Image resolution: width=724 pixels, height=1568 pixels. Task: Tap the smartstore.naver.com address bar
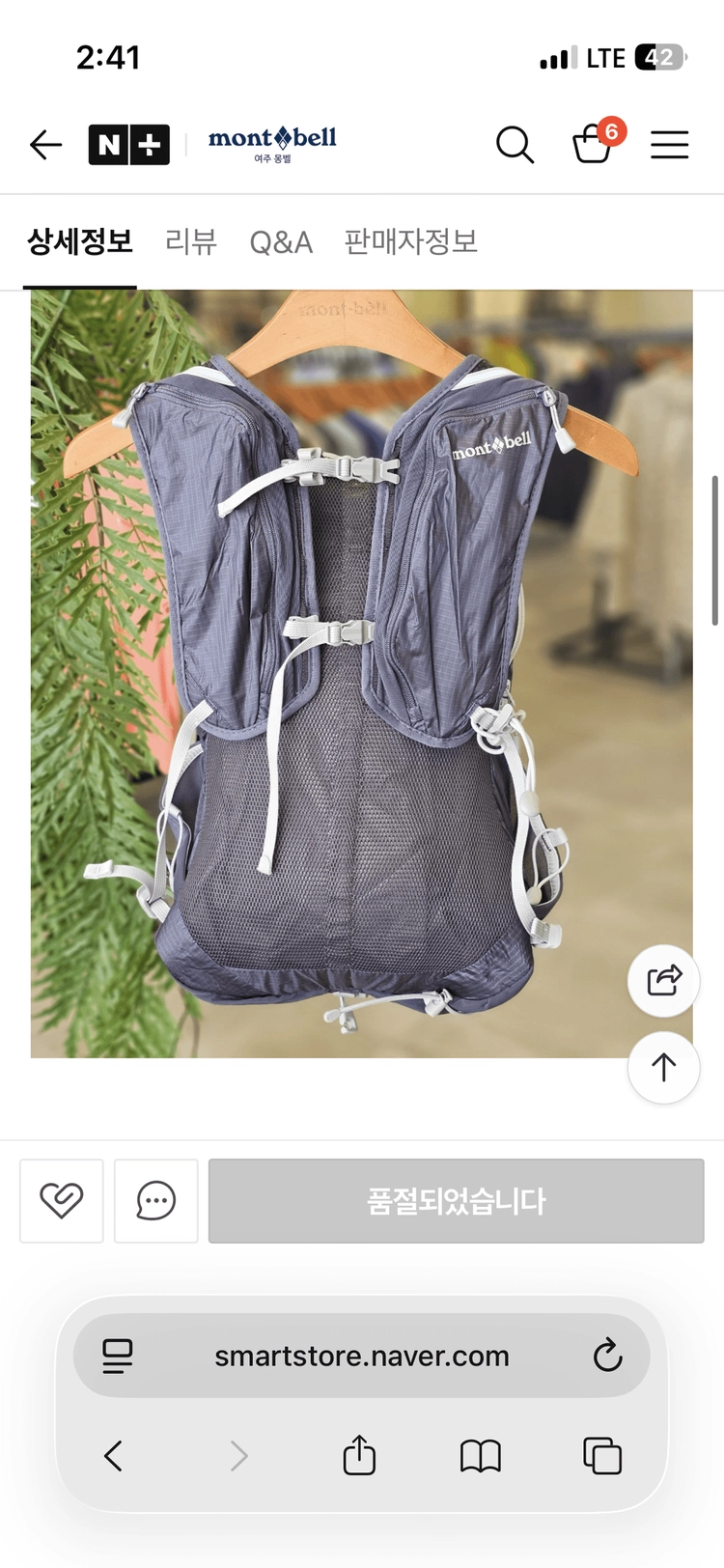click(362, 1356)
